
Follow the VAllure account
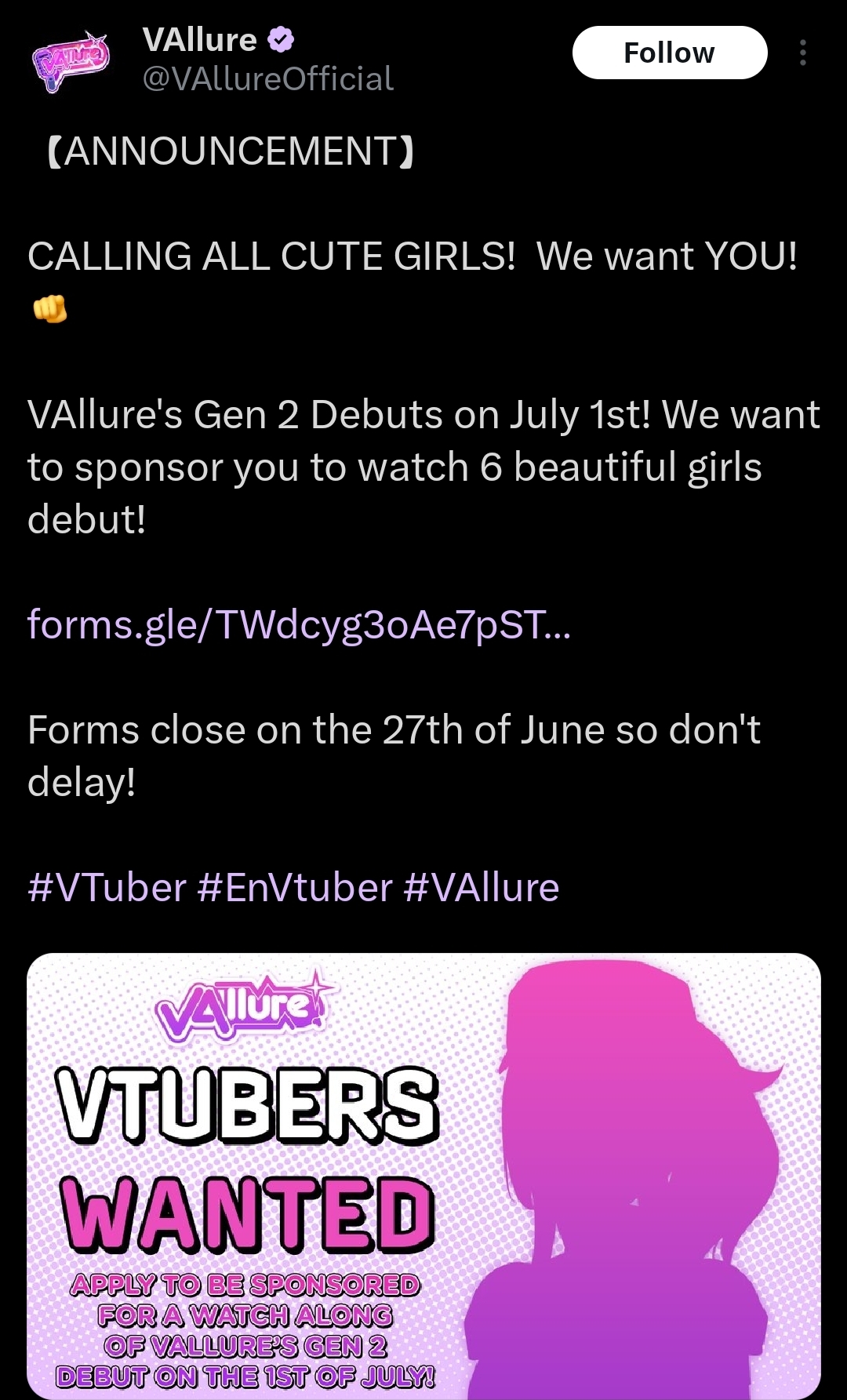pos(669,53)
